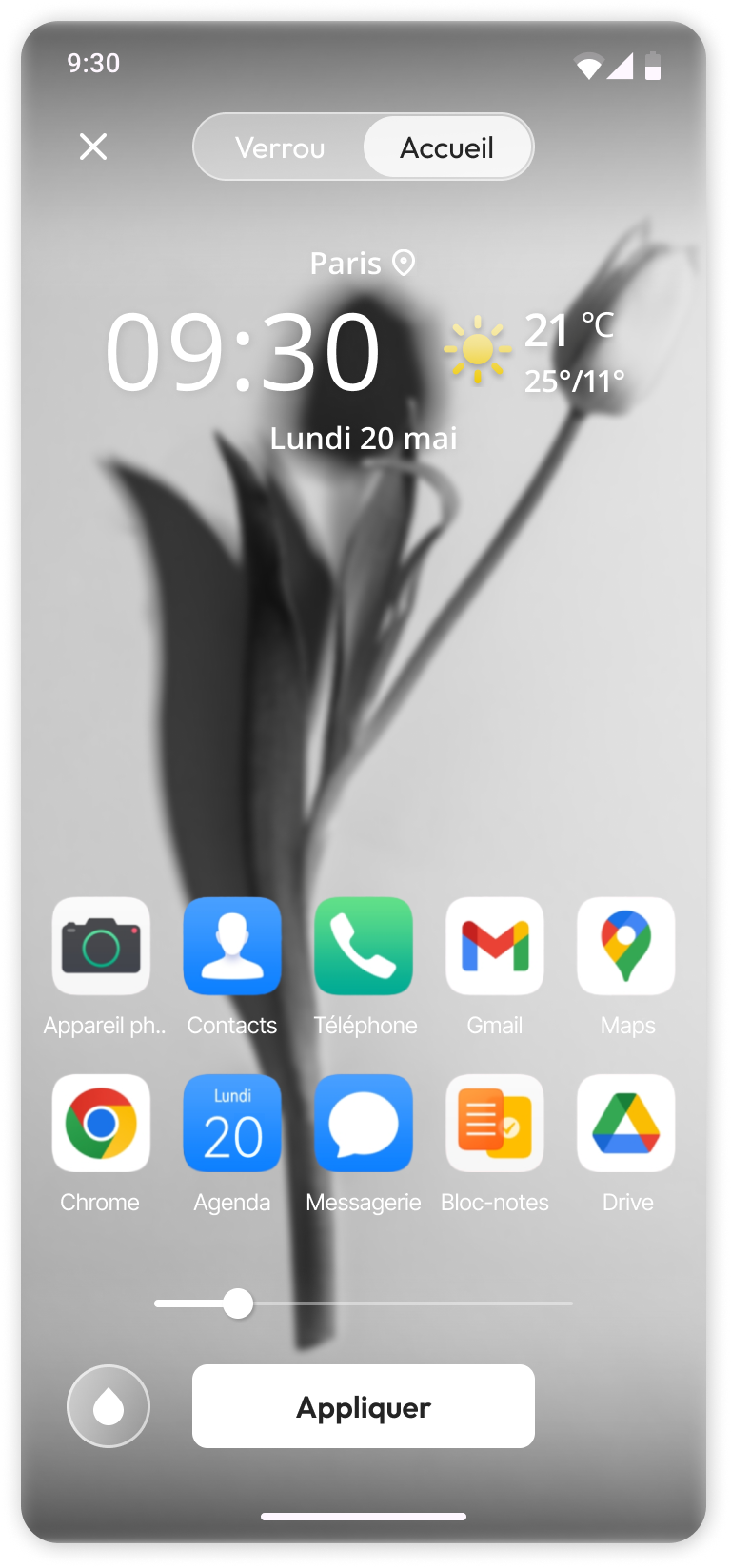Toggle the blur droplet button
This screenshot has width=731, height=1568.
109,1406
